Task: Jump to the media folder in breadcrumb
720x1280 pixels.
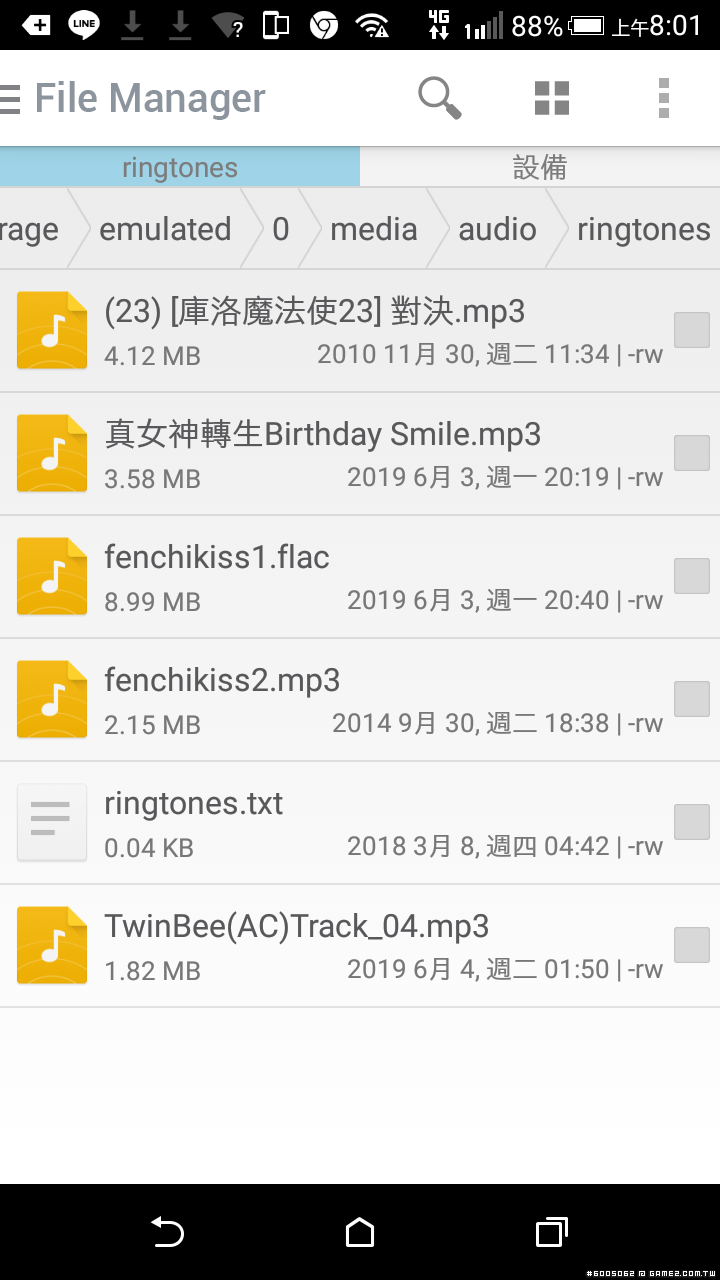Action: click(373, 229)
